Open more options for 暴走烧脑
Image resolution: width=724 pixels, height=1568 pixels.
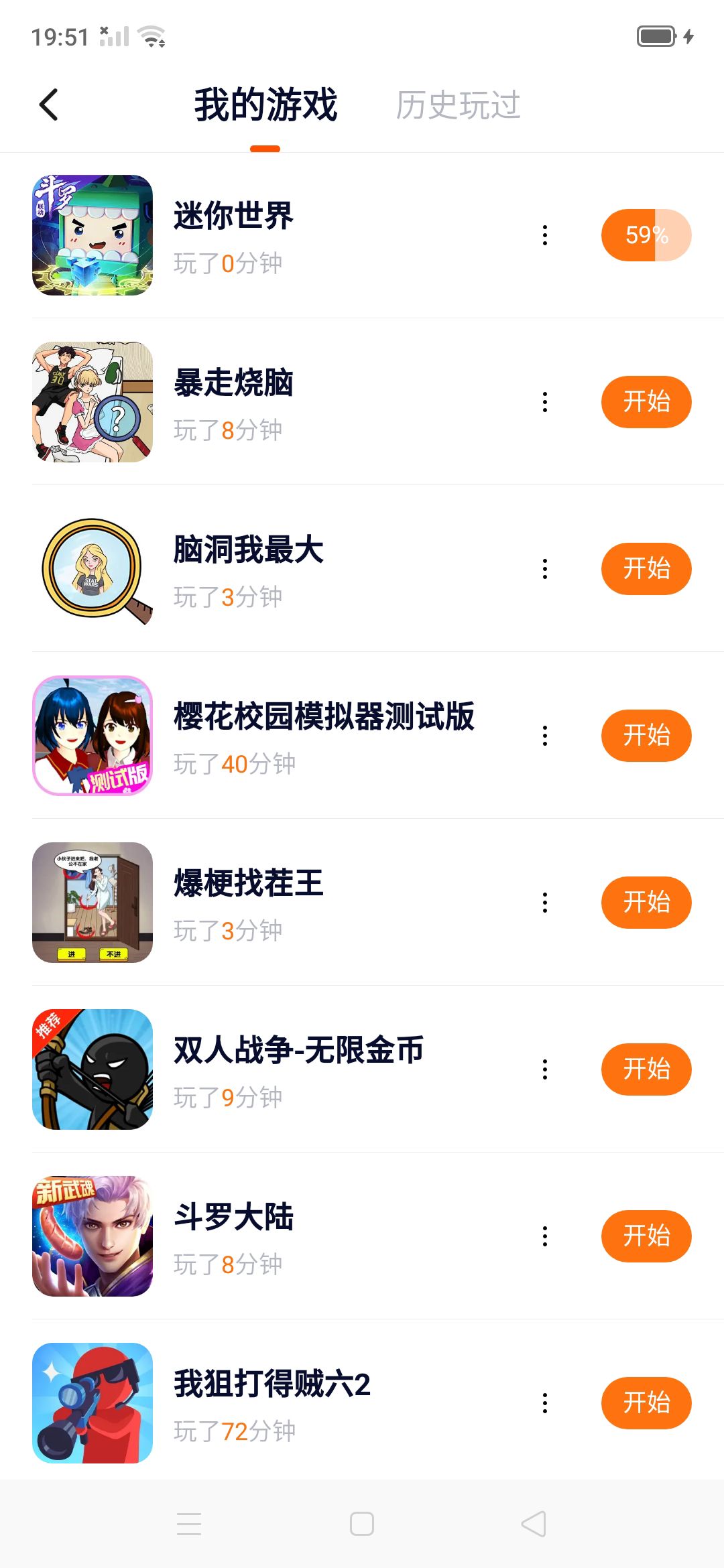[x=545, y=402]
